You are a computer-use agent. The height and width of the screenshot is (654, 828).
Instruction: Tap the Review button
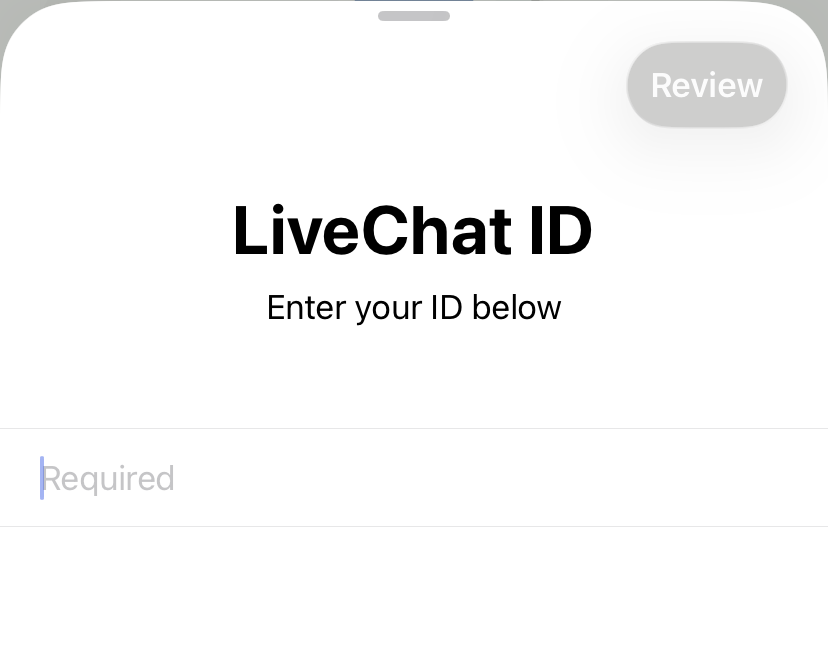point(706,85)
